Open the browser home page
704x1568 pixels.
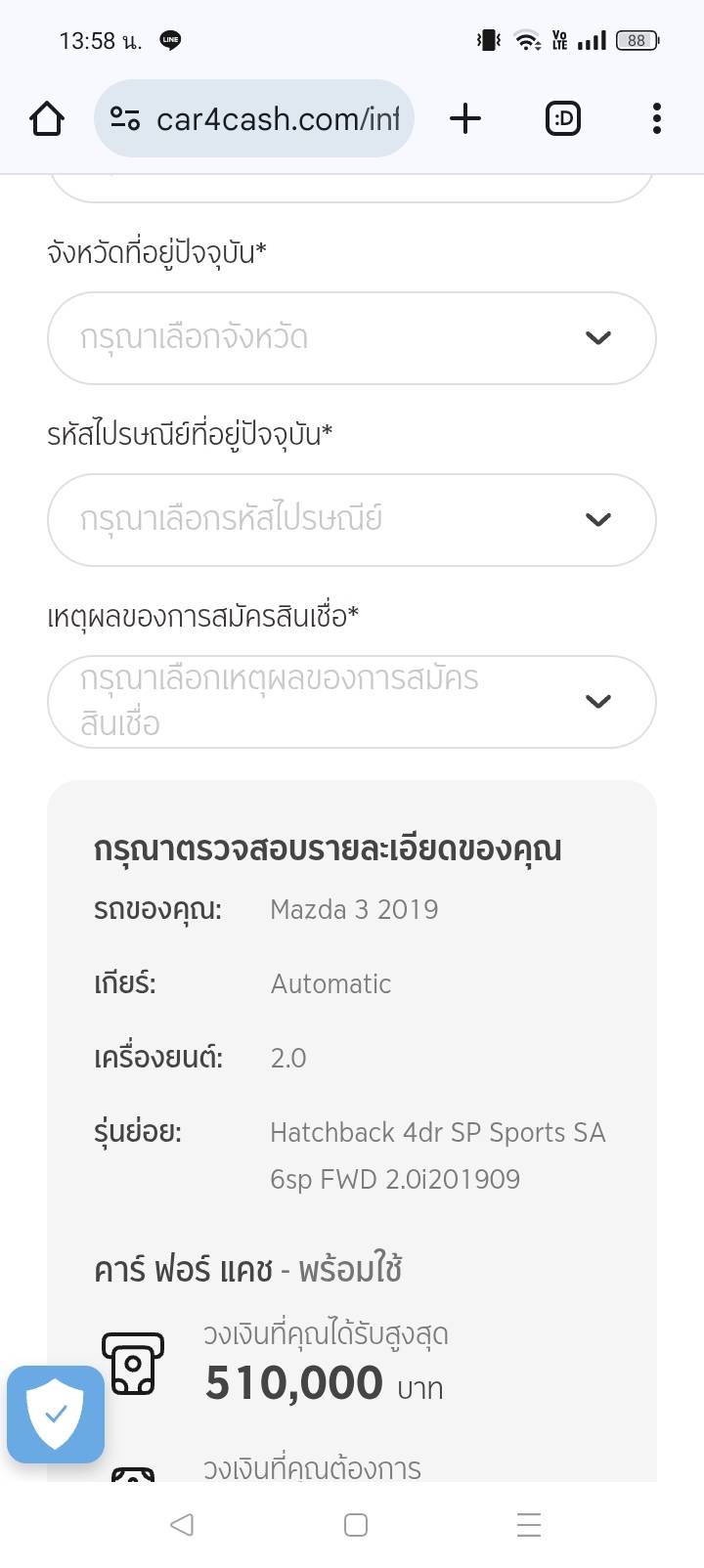(x=47, y=119)
